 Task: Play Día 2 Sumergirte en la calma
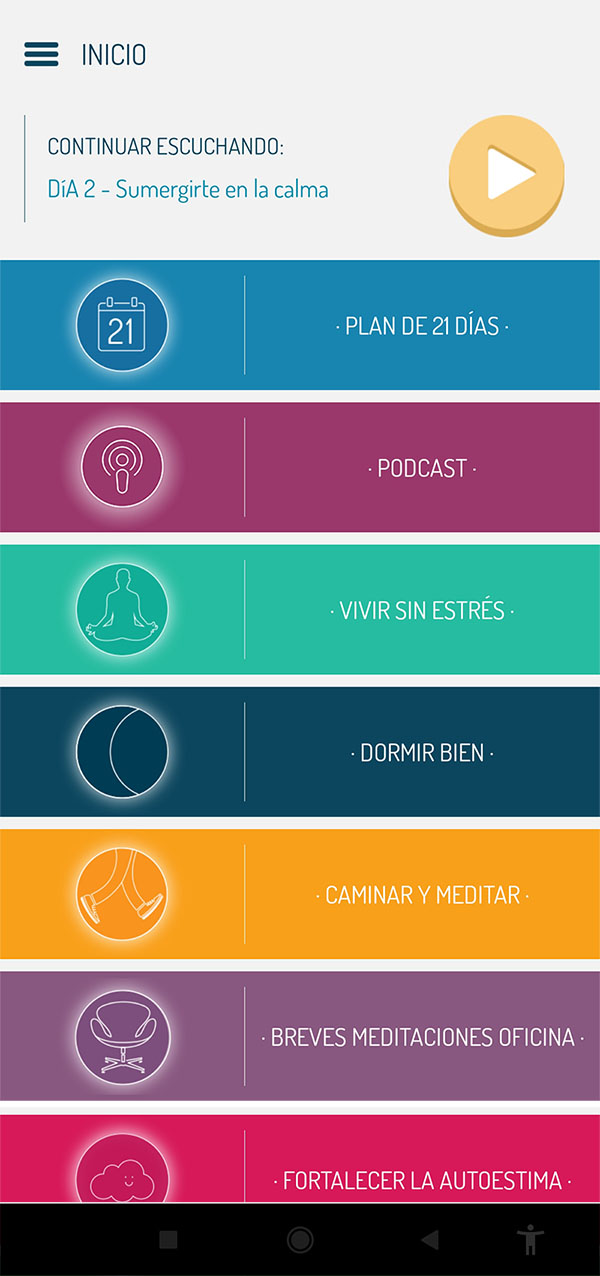point(506,175)
